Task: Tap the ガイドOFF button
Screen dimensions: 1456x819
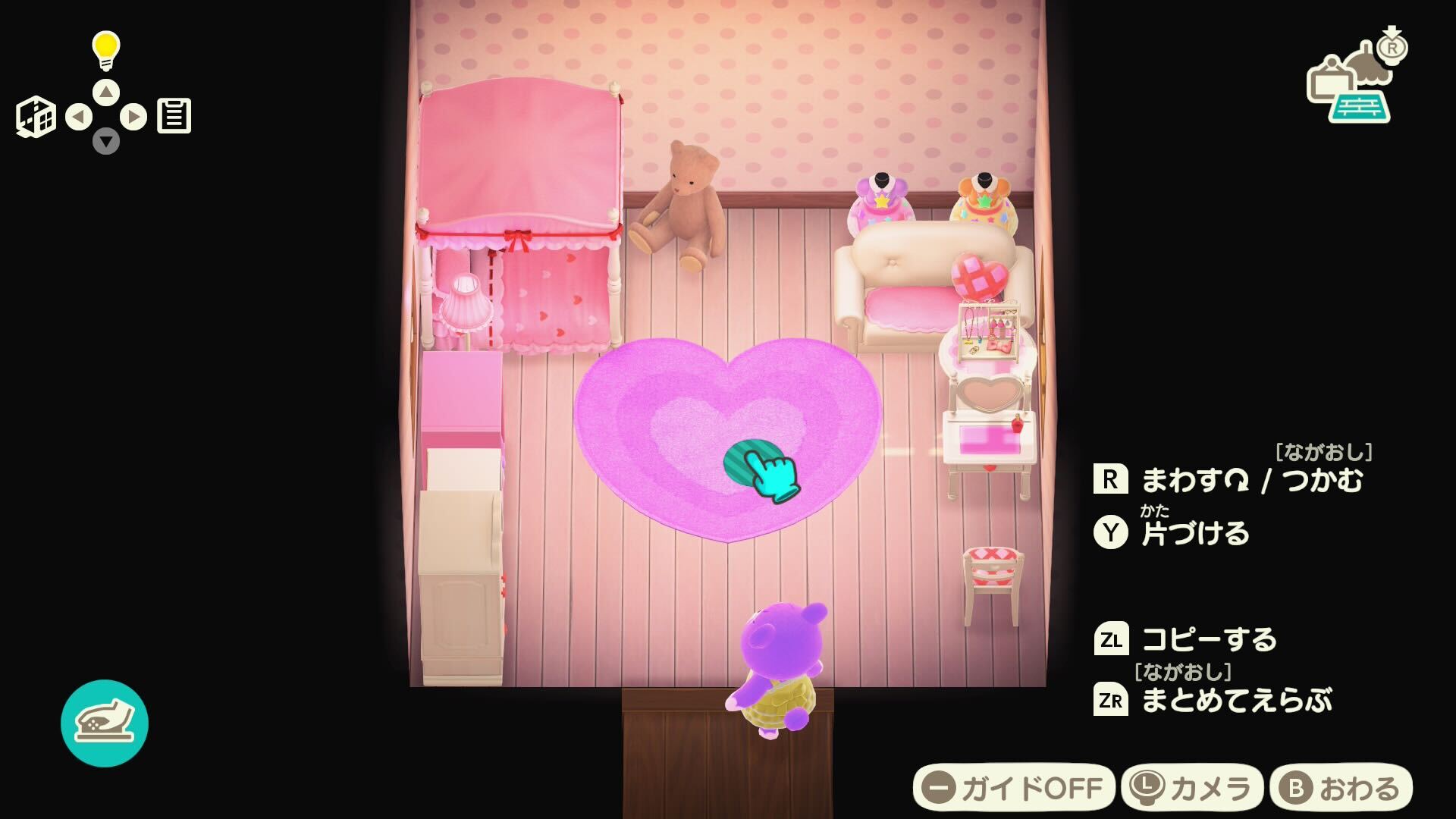Action: click(x=1014, y=788)
